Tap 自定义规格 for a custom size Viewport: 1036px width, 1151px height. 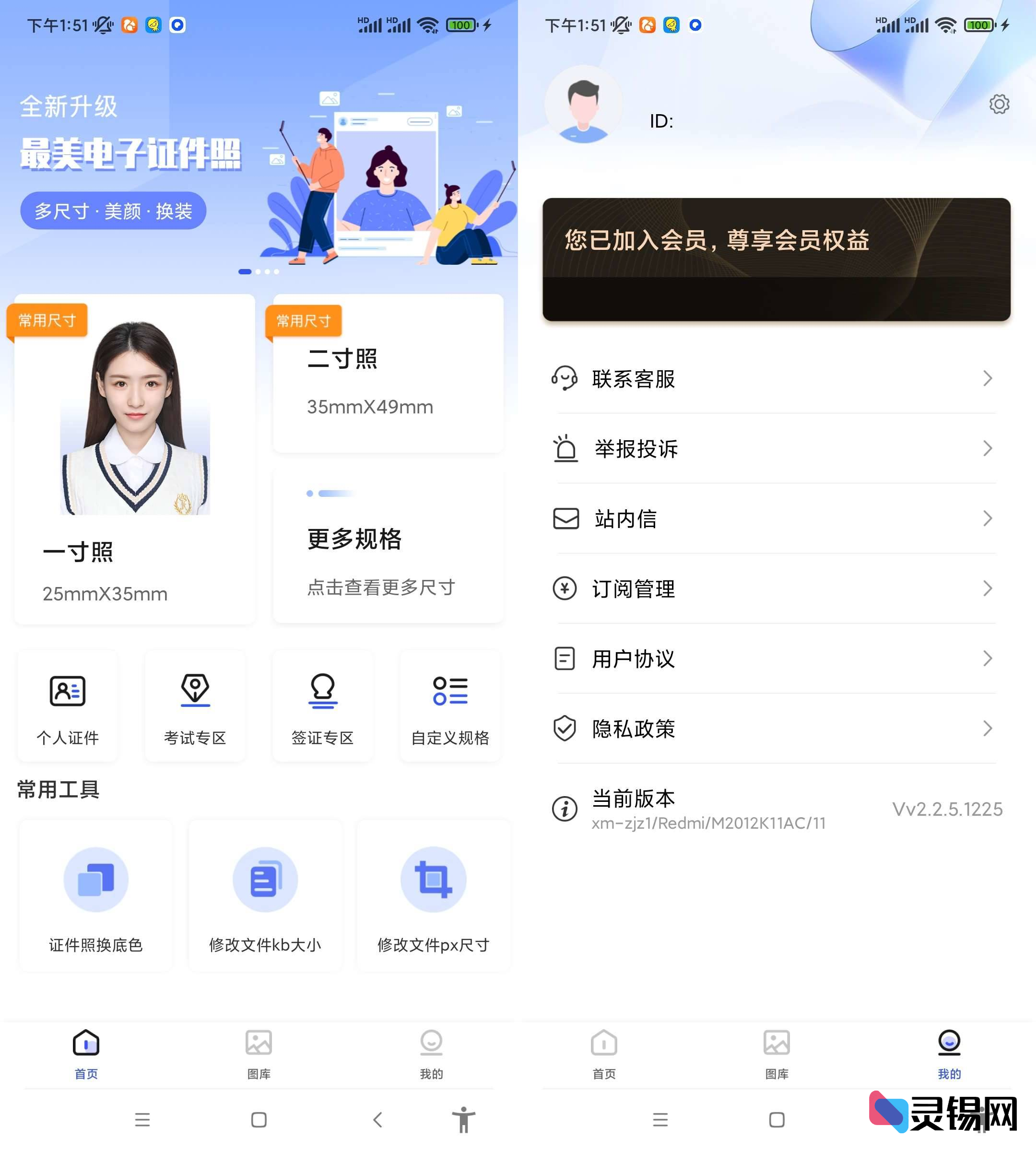[450, 706]
